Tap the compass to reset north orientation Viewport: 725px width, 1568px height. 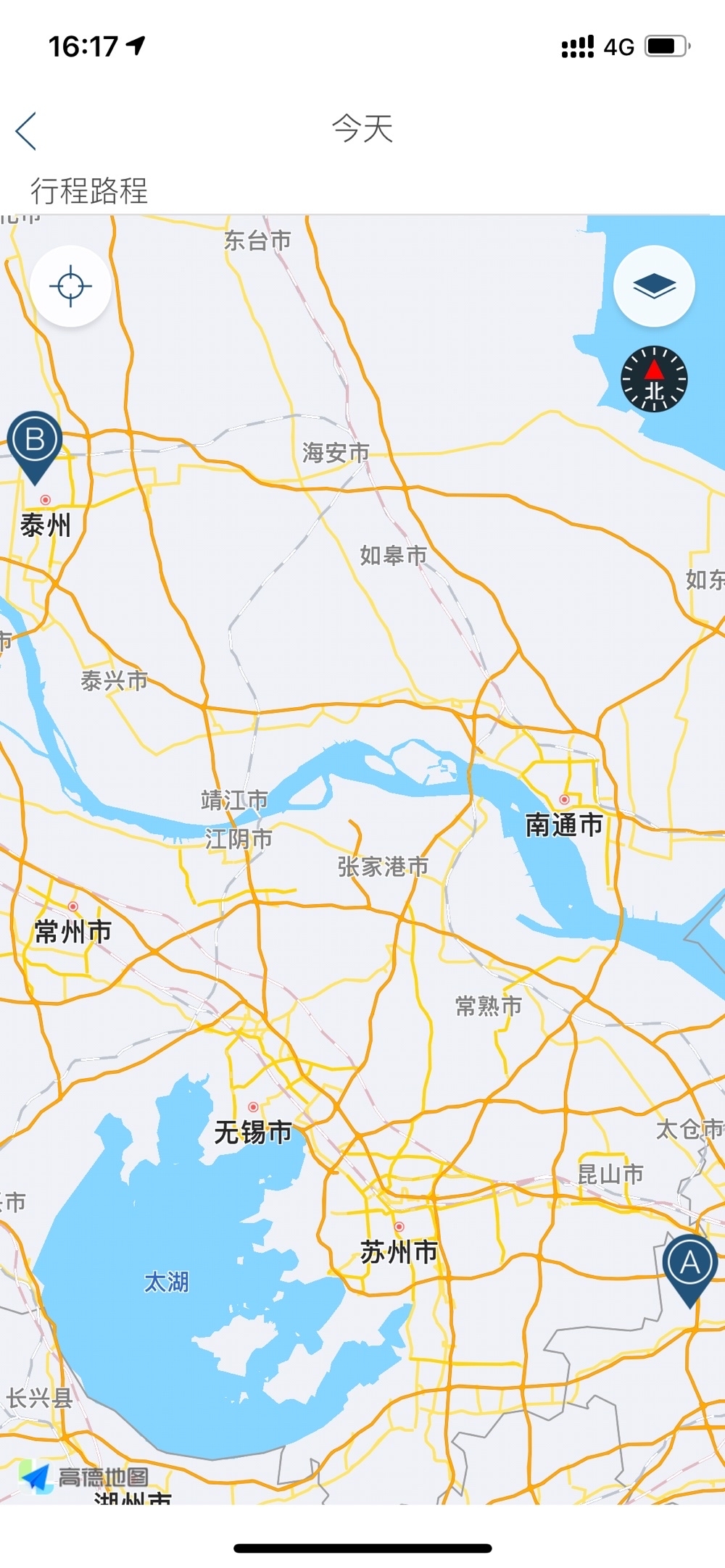tap(654, 379)
